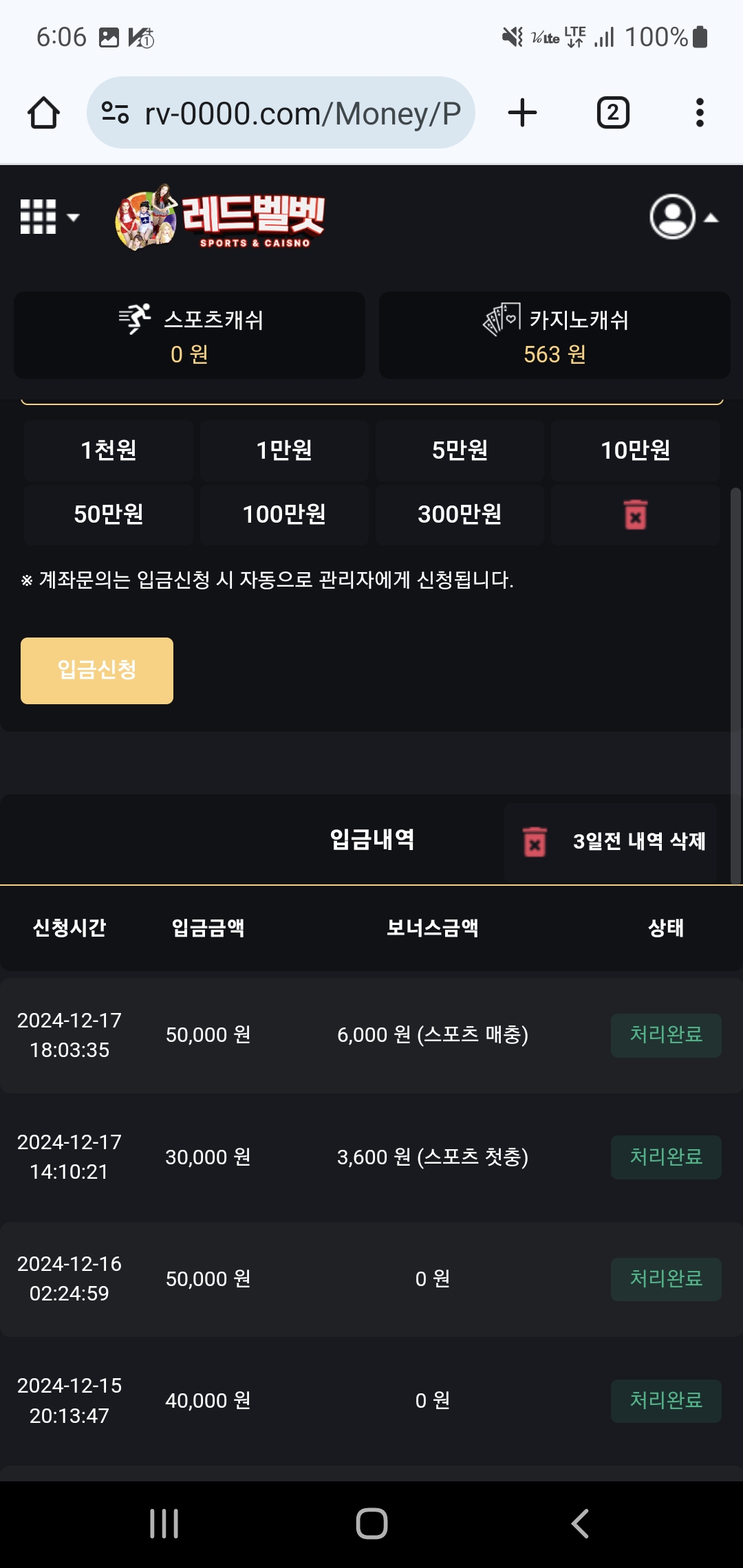Viewport: 743px width, 1568px height.
Task: Go back with the system back button
Action: click(580, 1523)
